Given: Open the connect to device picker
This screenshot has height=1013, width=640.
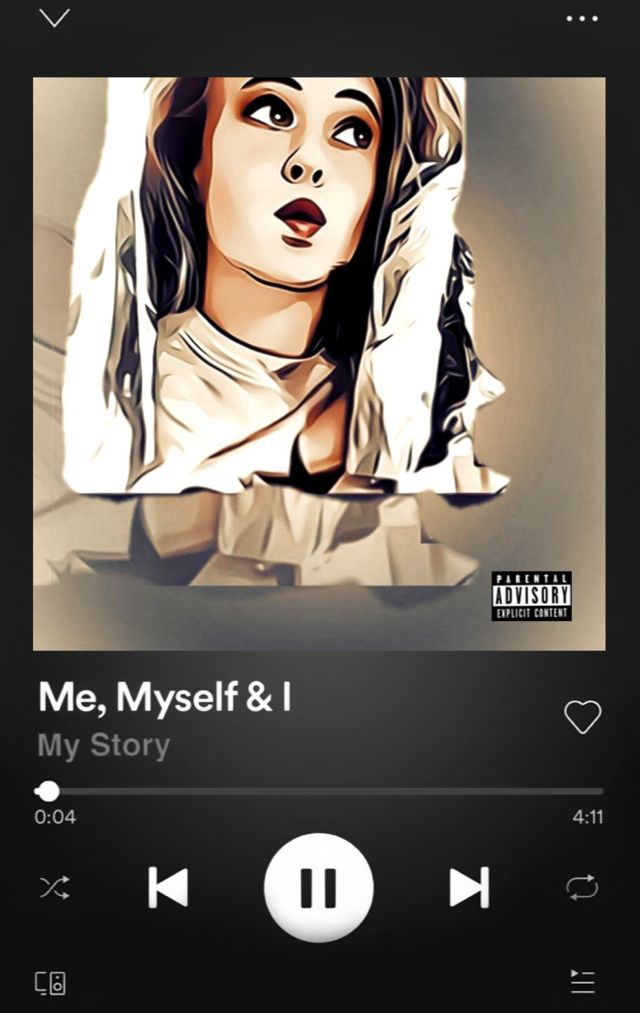Looking at the screenshot, I should pyautogui.click(x=51, y=982).
